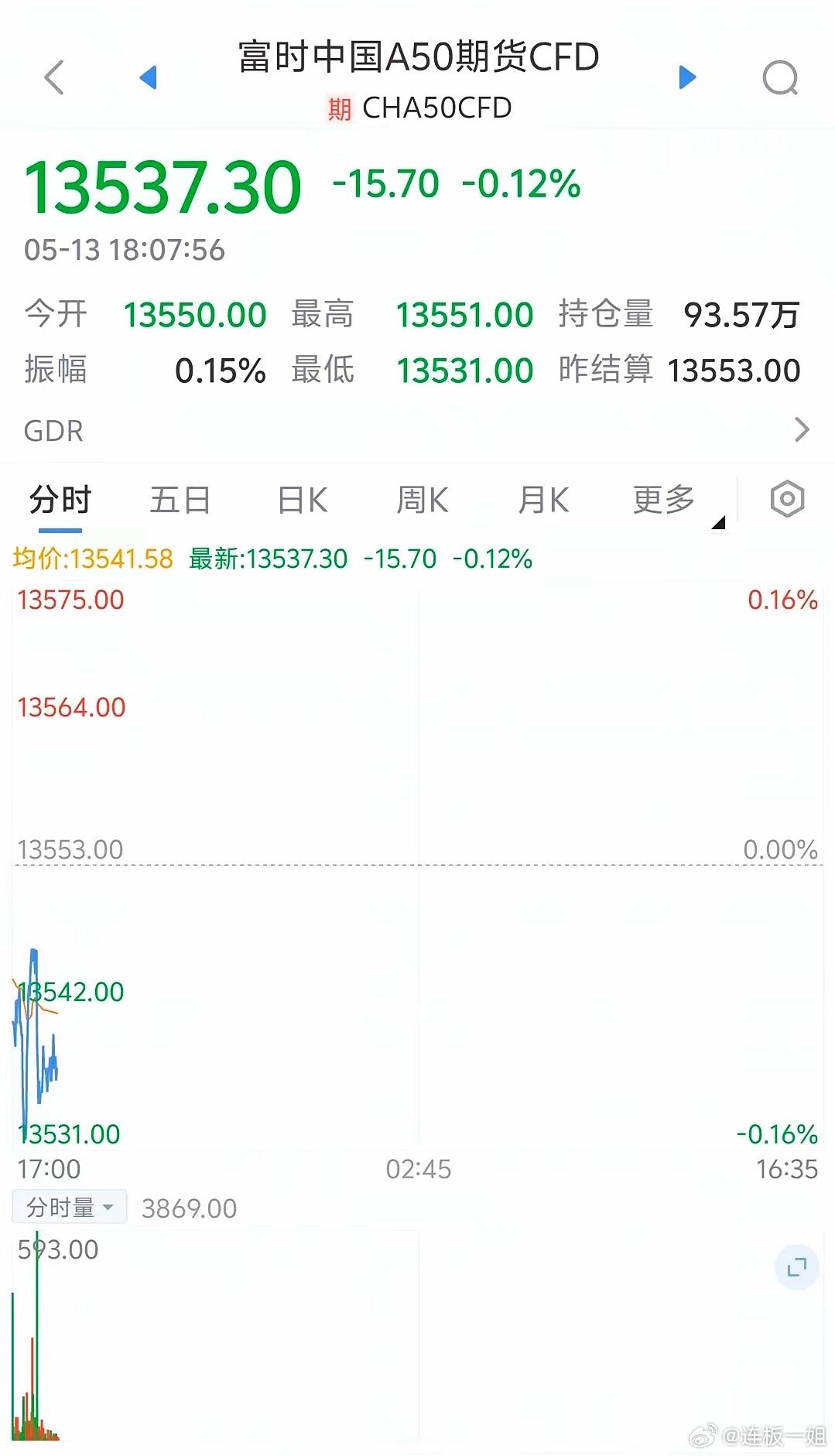
Task: Switch to the next instrument with right triangle
Action: click(686, 77)
